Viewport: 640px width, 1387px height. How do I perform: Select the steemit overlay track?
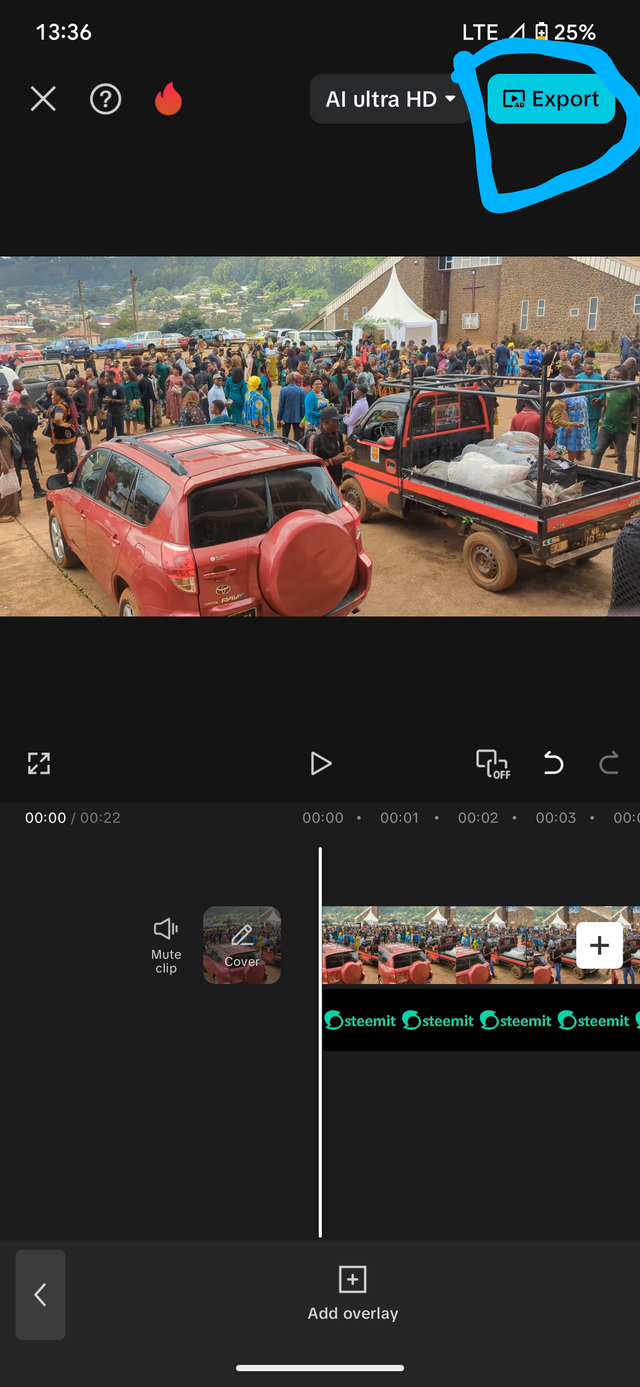tap(480, 1021)
